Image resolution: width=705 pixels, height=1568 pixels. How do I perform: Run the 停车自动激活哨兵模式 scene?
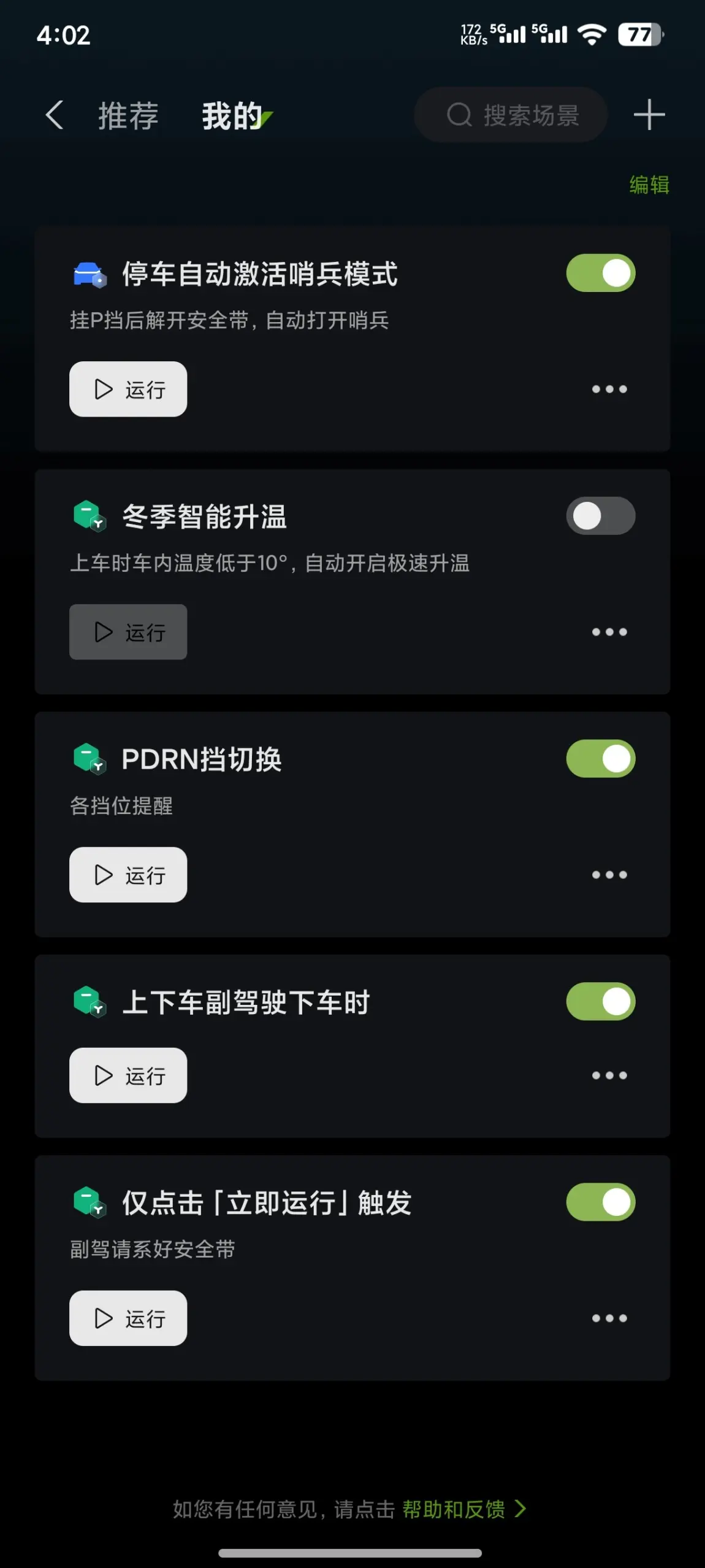[x=128, y=389]
